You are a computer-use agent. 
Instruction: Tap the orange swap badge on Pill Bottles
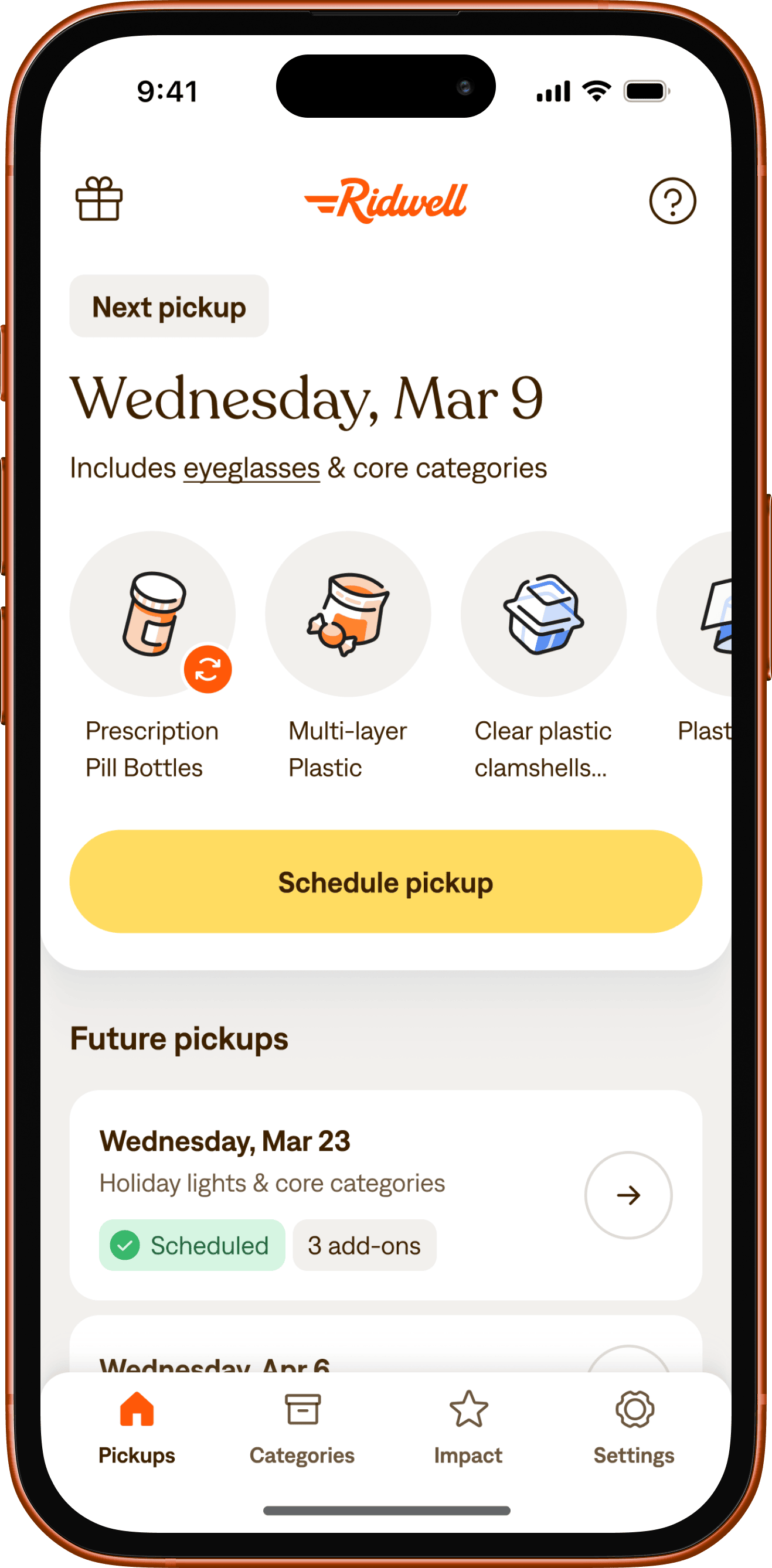point(208,670)
